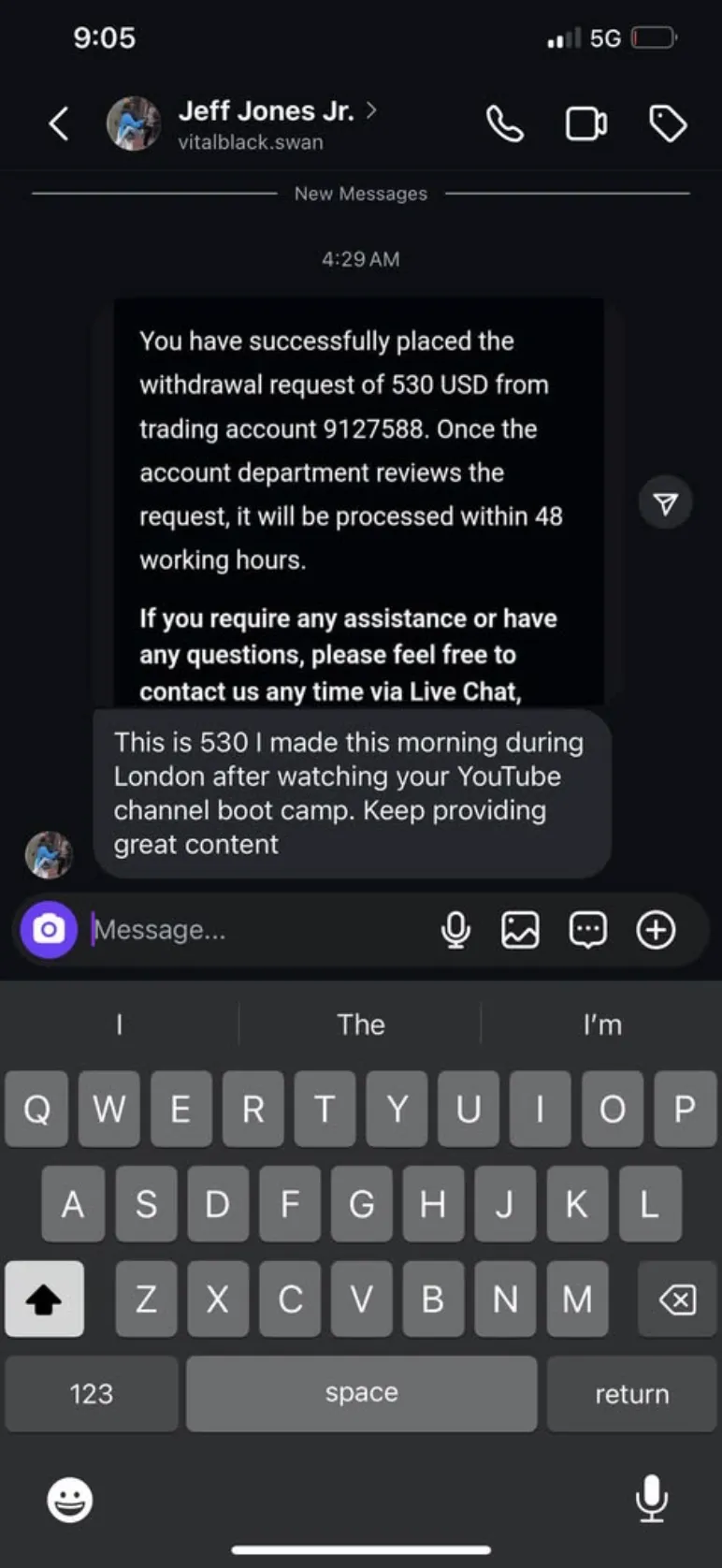Image resolution: width=722 pixels, height=1568 pixels.
Task: Record a voice message
Action: [x=455, y=929]
